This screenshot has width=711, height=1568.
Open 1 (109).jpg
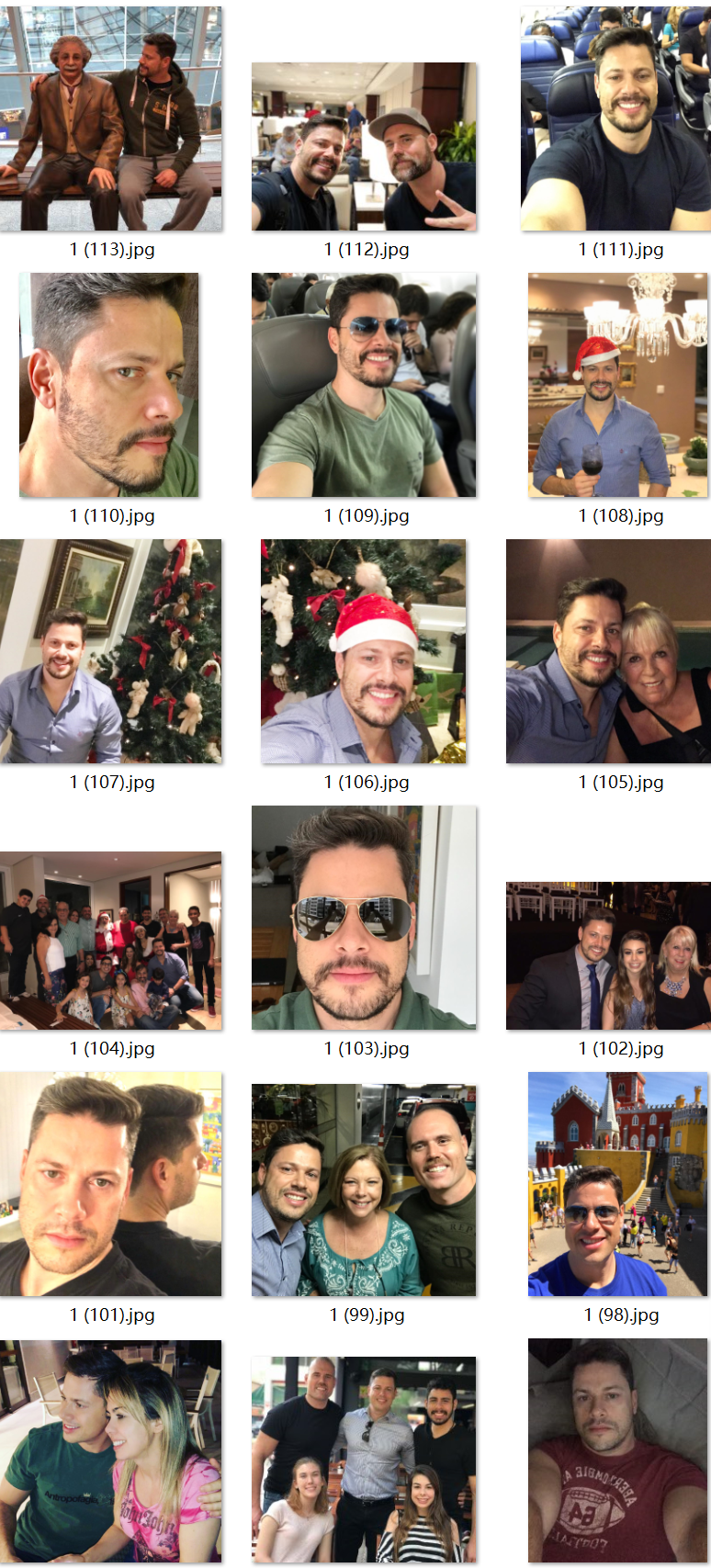click(x=364, y=385)
